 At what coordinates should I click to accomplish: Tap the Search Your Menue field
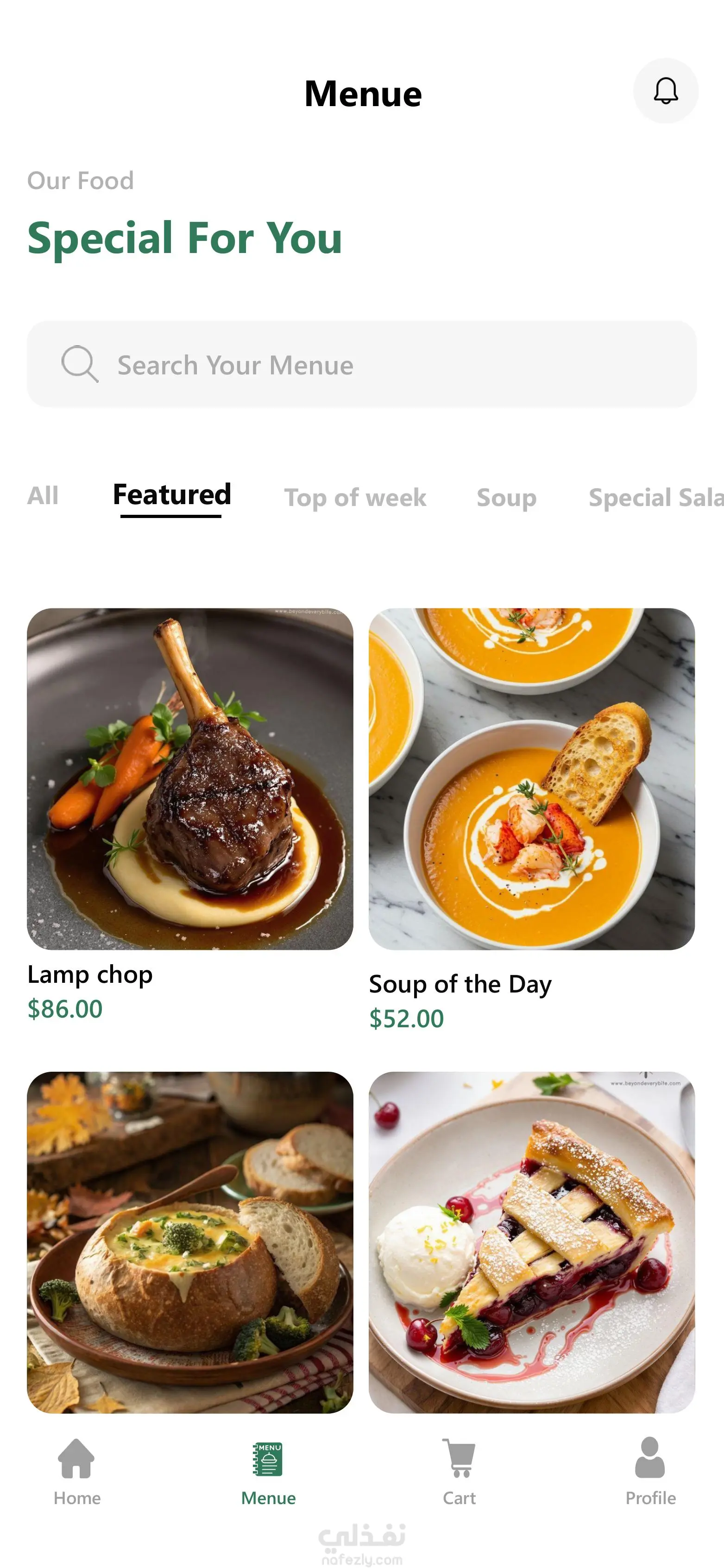361,365
